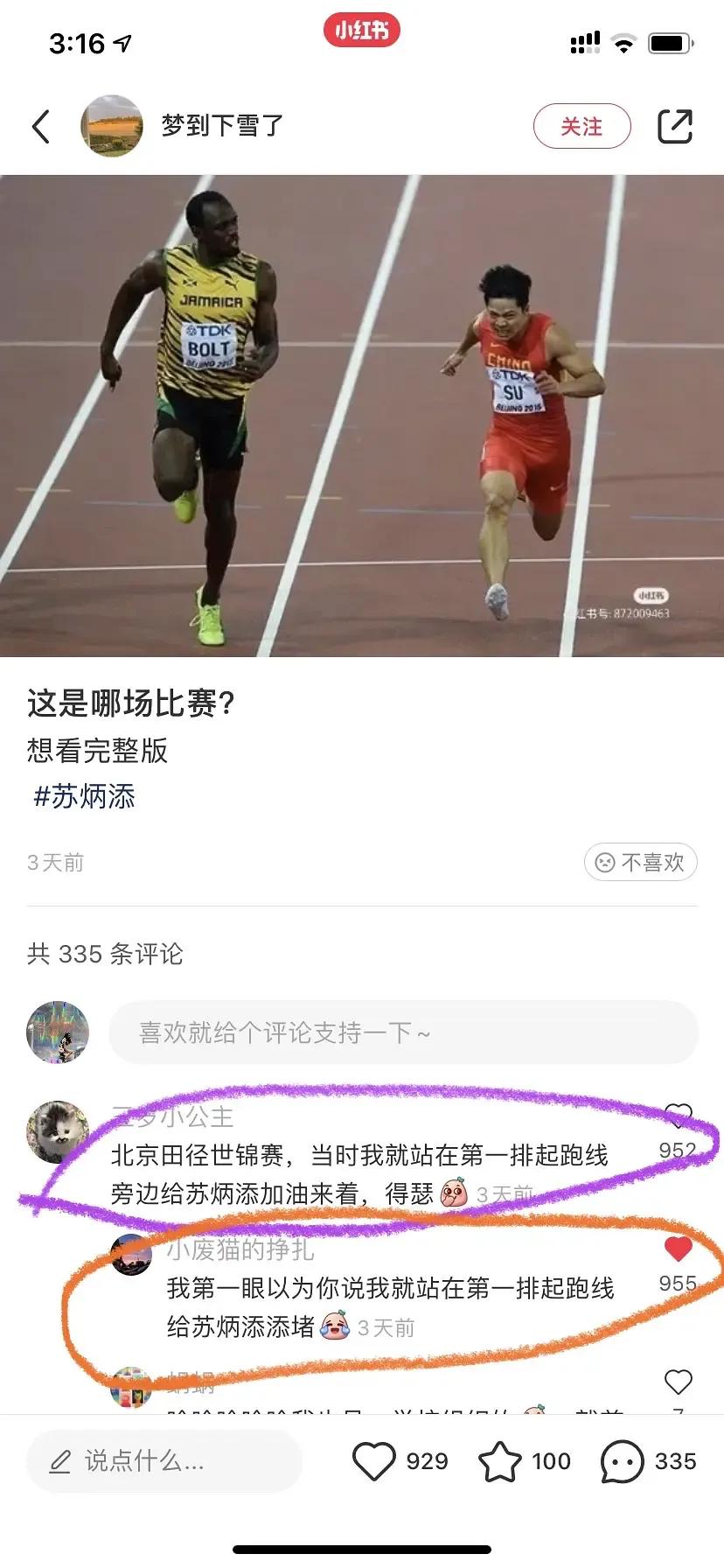Open the poster's profile avatar 梦到下雪了
This screenshot has width=724, height=1568.
click(x=112, y=126)
